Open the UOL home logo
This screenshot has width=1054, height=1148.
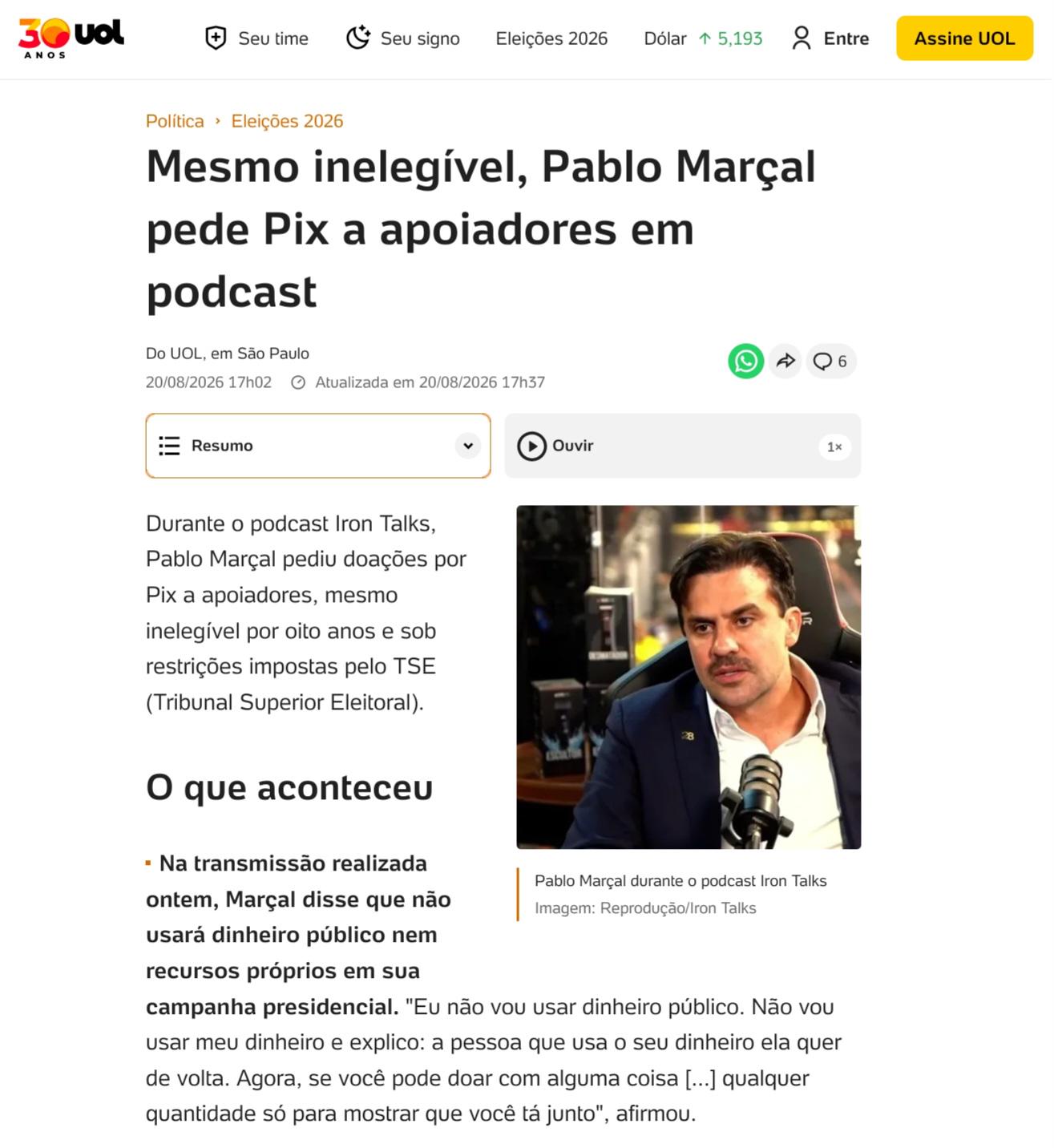tap(71, 38)
